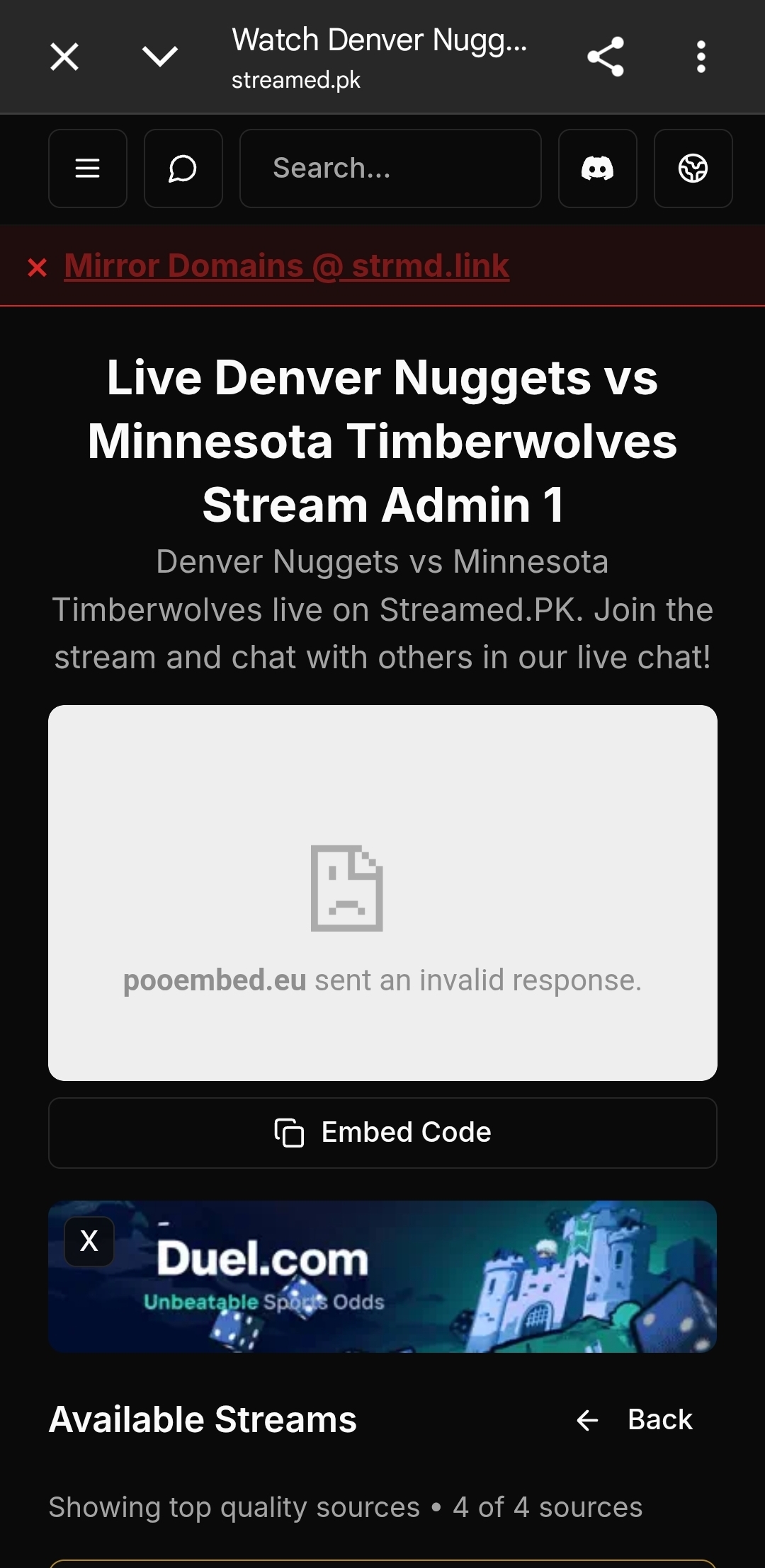Go Back from Available Streams

point(635,1420)
